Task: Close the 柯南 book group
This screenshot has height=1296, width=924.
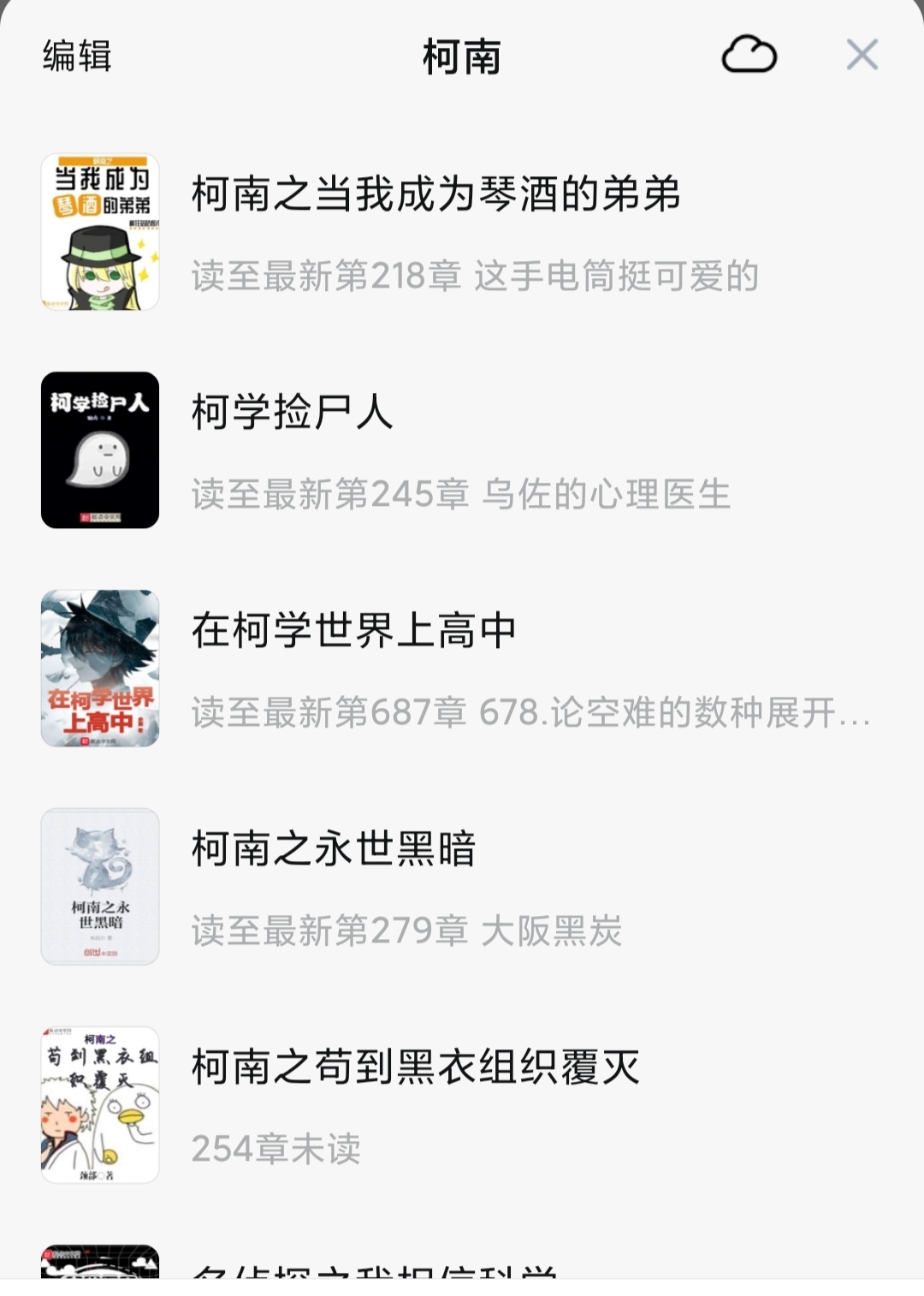Action: tap(862, 56)
